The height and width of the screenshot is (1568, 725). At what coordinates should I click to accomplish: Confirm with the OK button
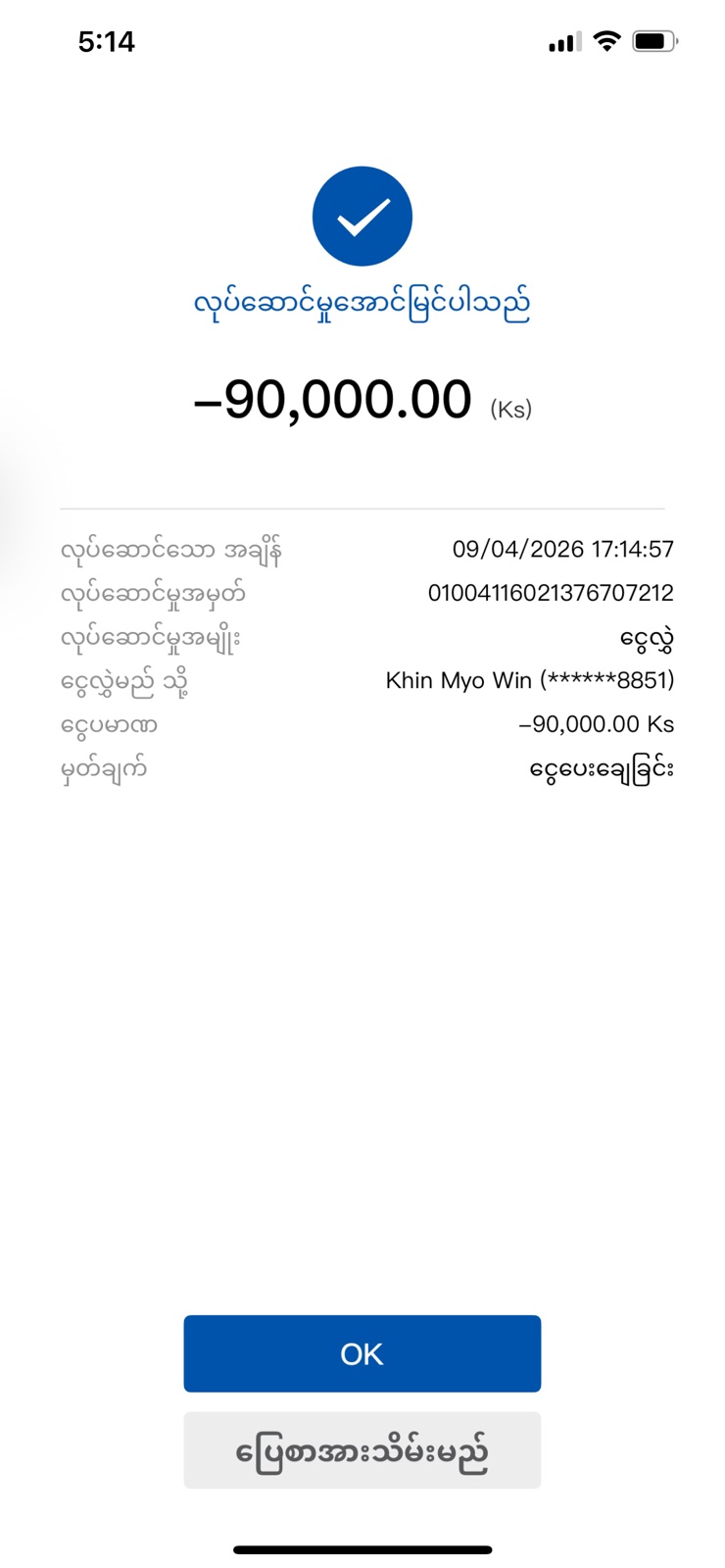tap(362, 1353)
